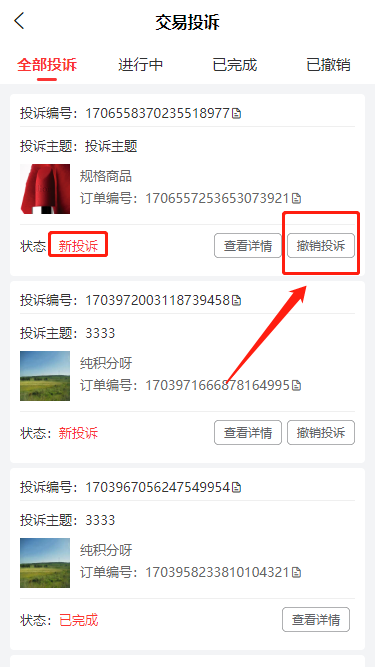View details of complaint 1706558370235518977
The height and width of the screenshot is (667, 375).
(x=248, y=245)
